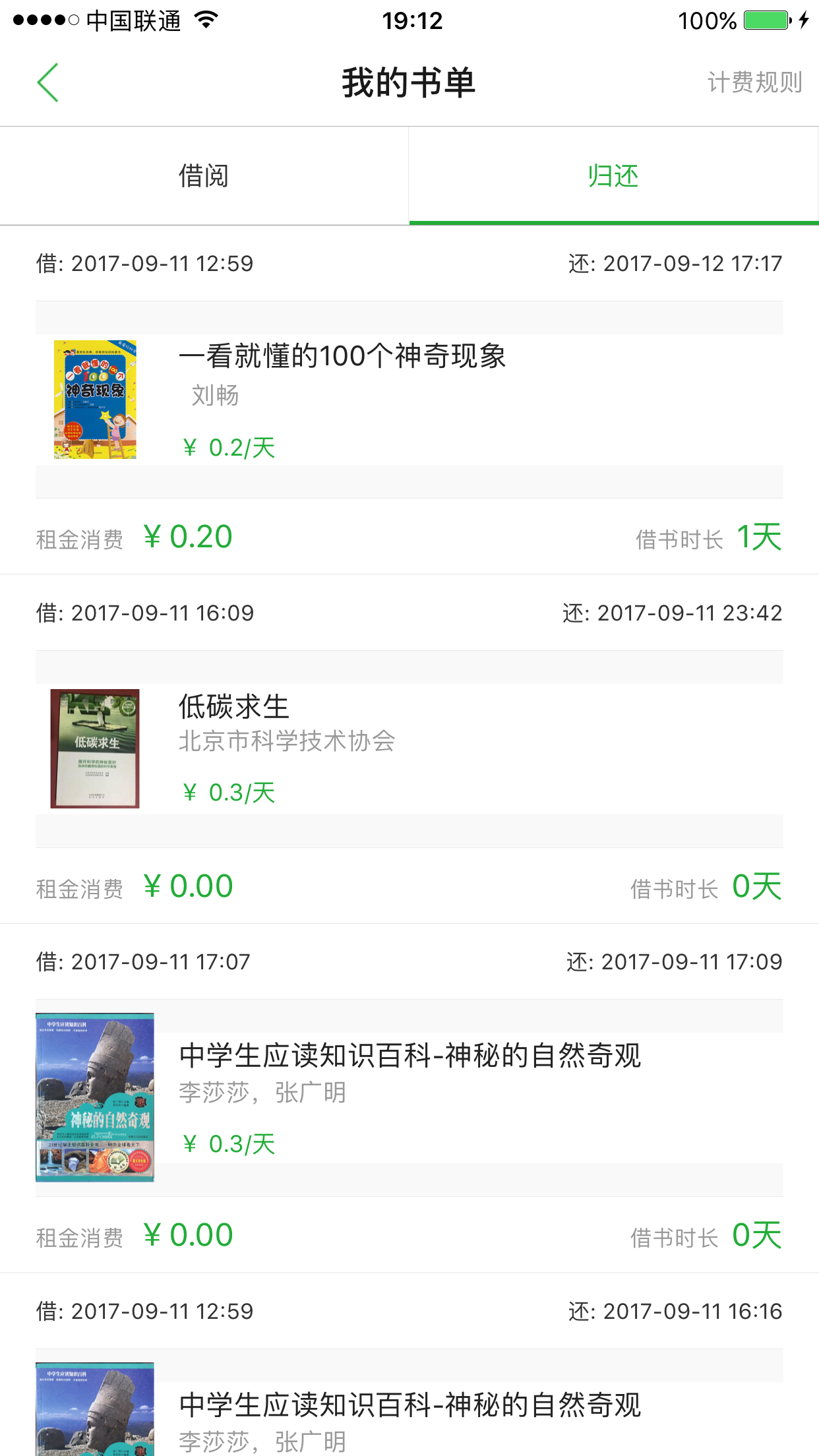This screenshot has height=1456, width=819.
Task: Open the book 一看就懂的100个神奇现象
Action: [409, 400]
